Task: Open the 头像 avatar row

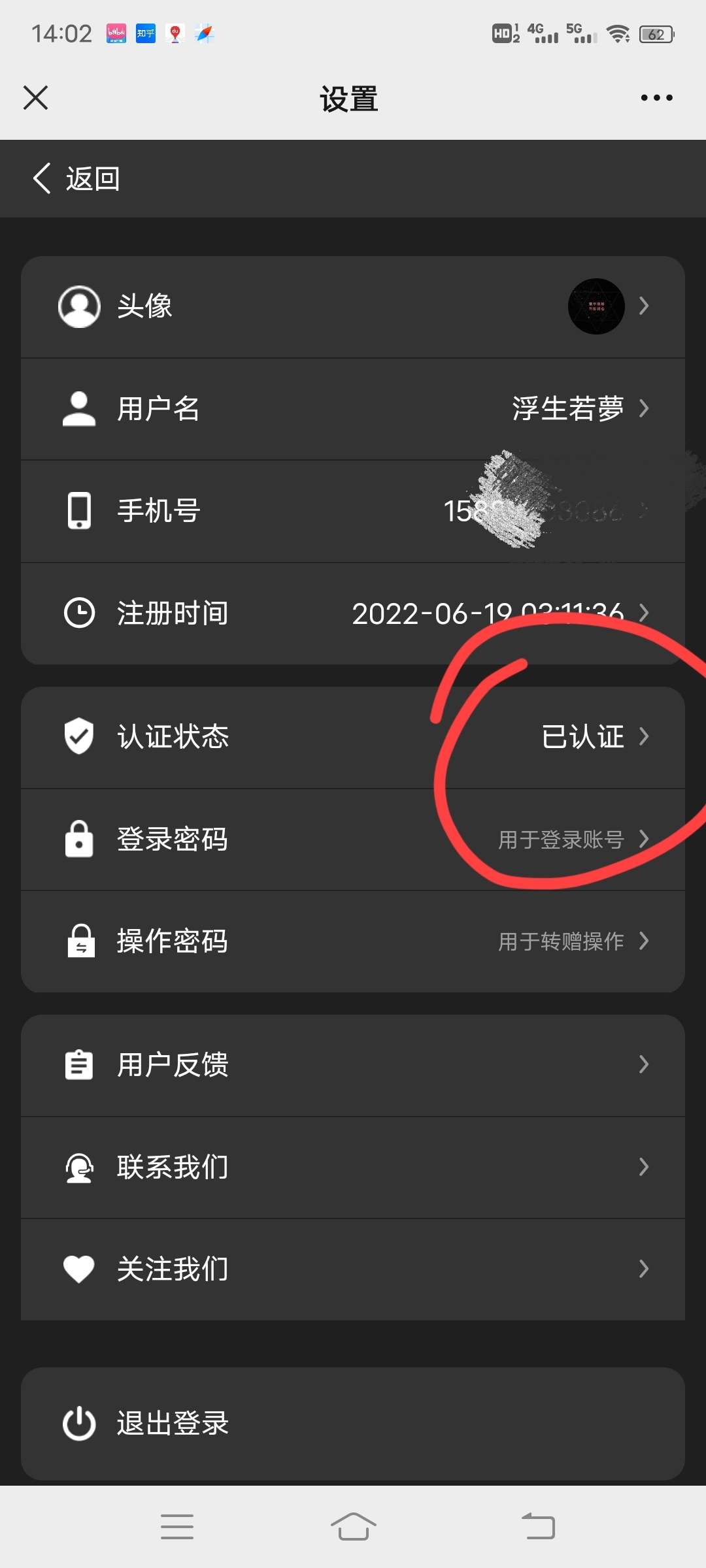Action: pos(353,306)
